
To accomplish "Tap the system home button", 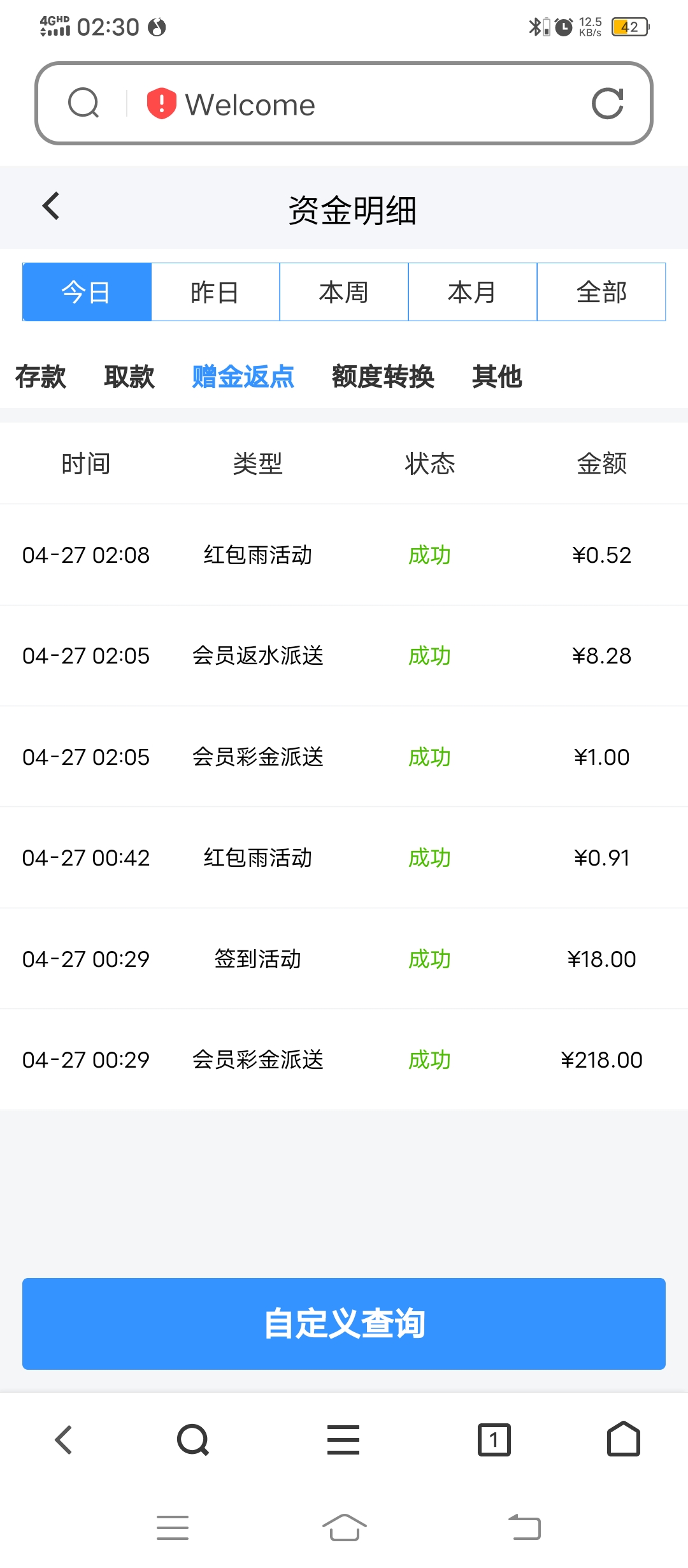I will click(345, 1527).
